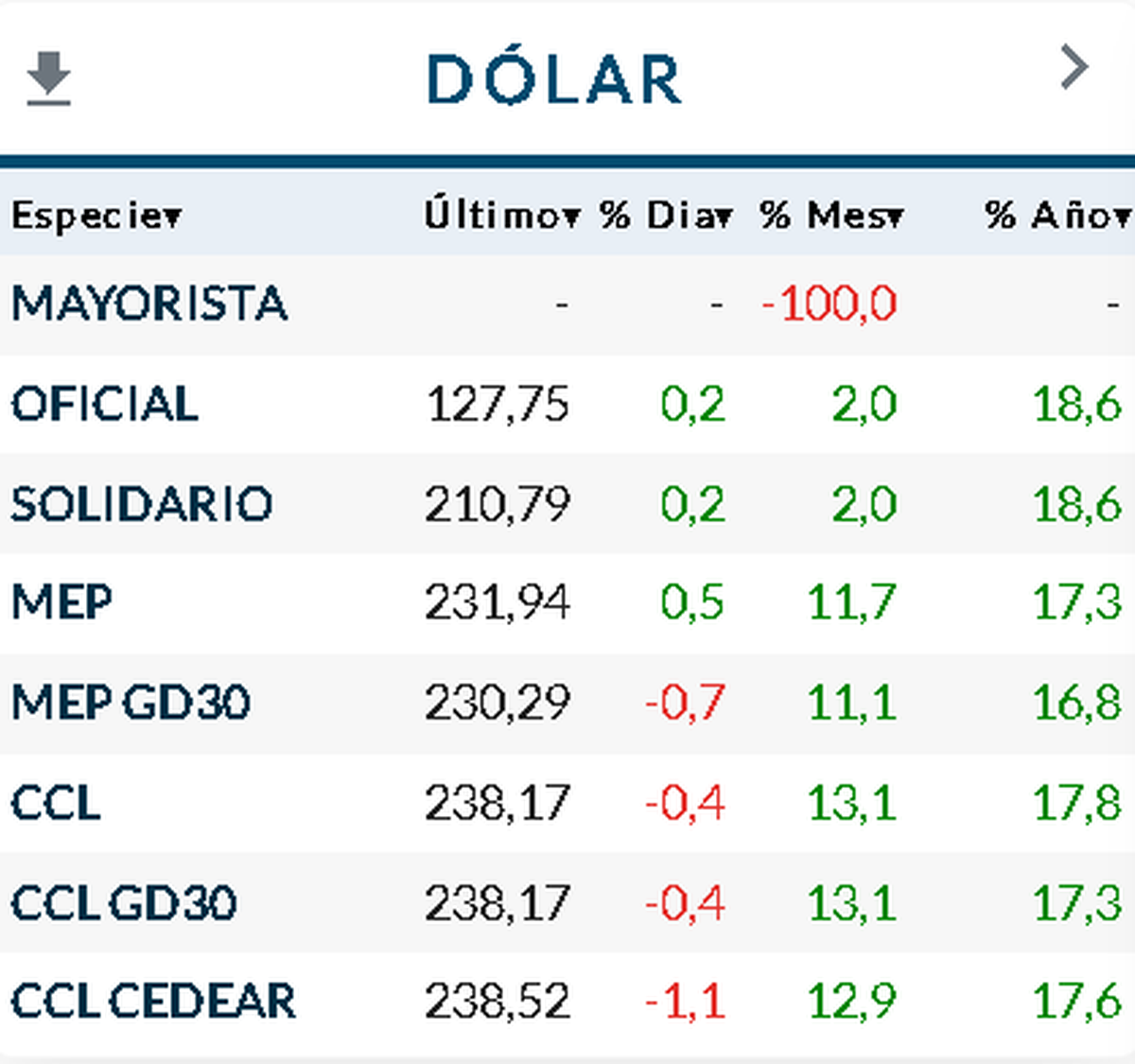Sort table by Especie column
This screenshot has width=1135, height=1064.
click(96, 216)
